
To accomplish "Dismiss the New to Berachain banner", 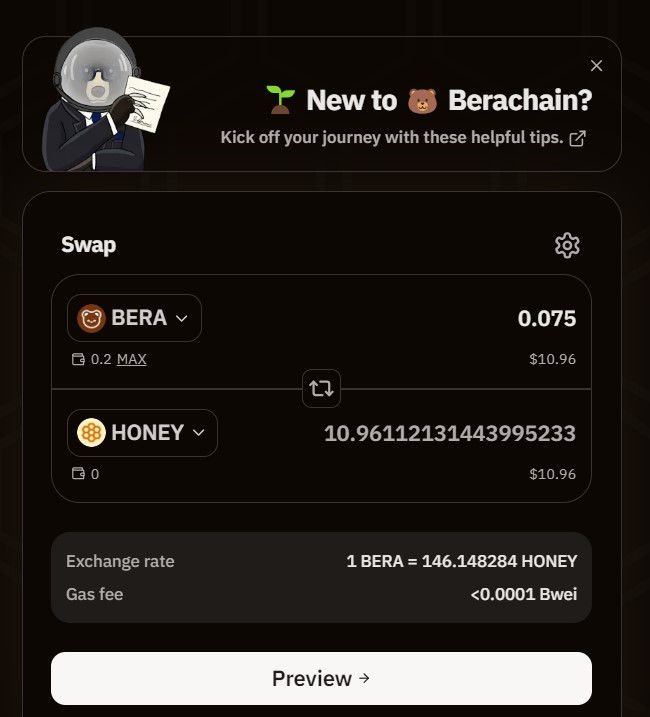I will tap(596, 66).
